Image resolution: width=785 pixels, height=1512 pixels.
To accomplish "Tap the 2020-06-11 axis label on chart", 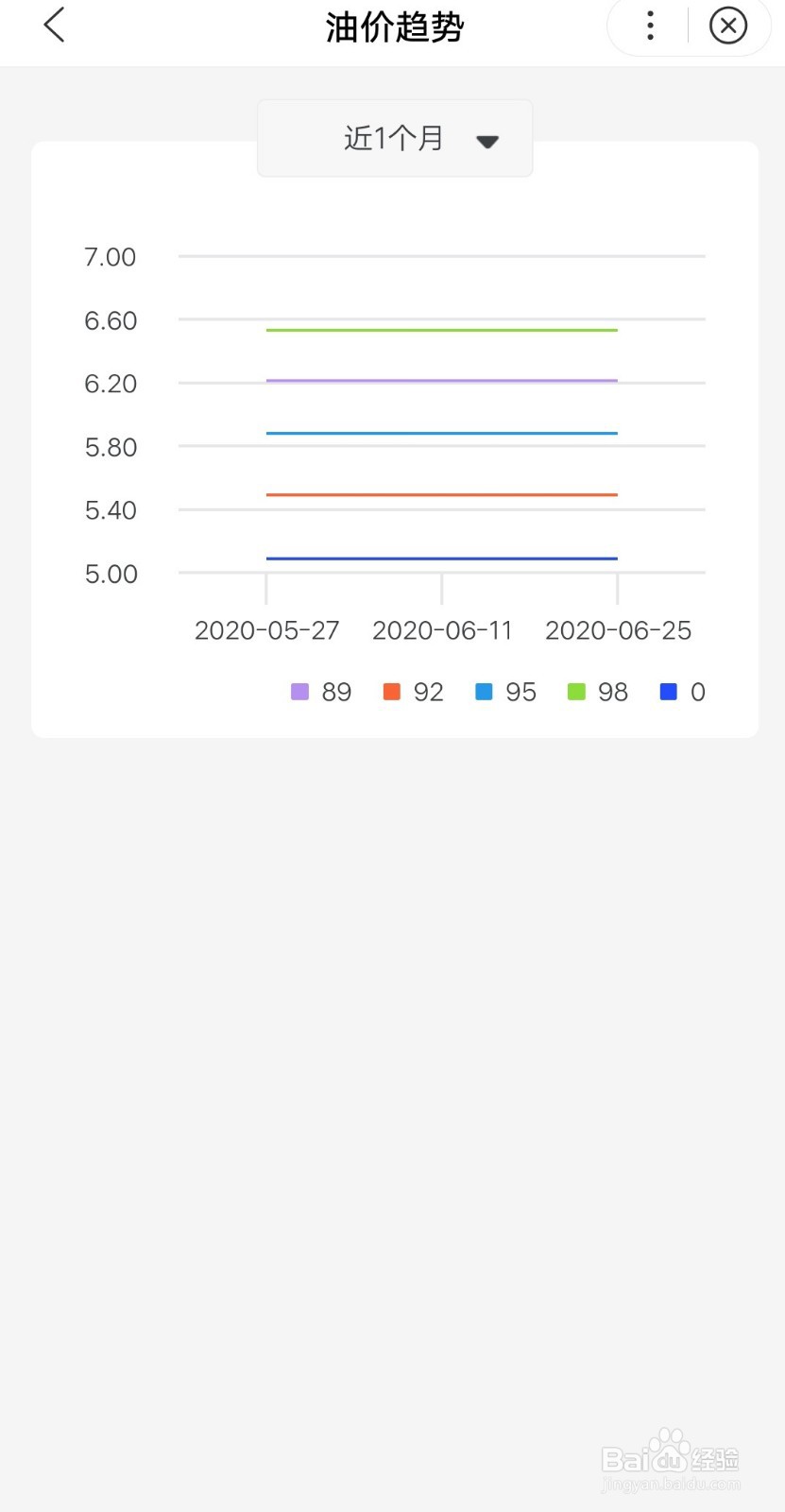I will [442, 629].
